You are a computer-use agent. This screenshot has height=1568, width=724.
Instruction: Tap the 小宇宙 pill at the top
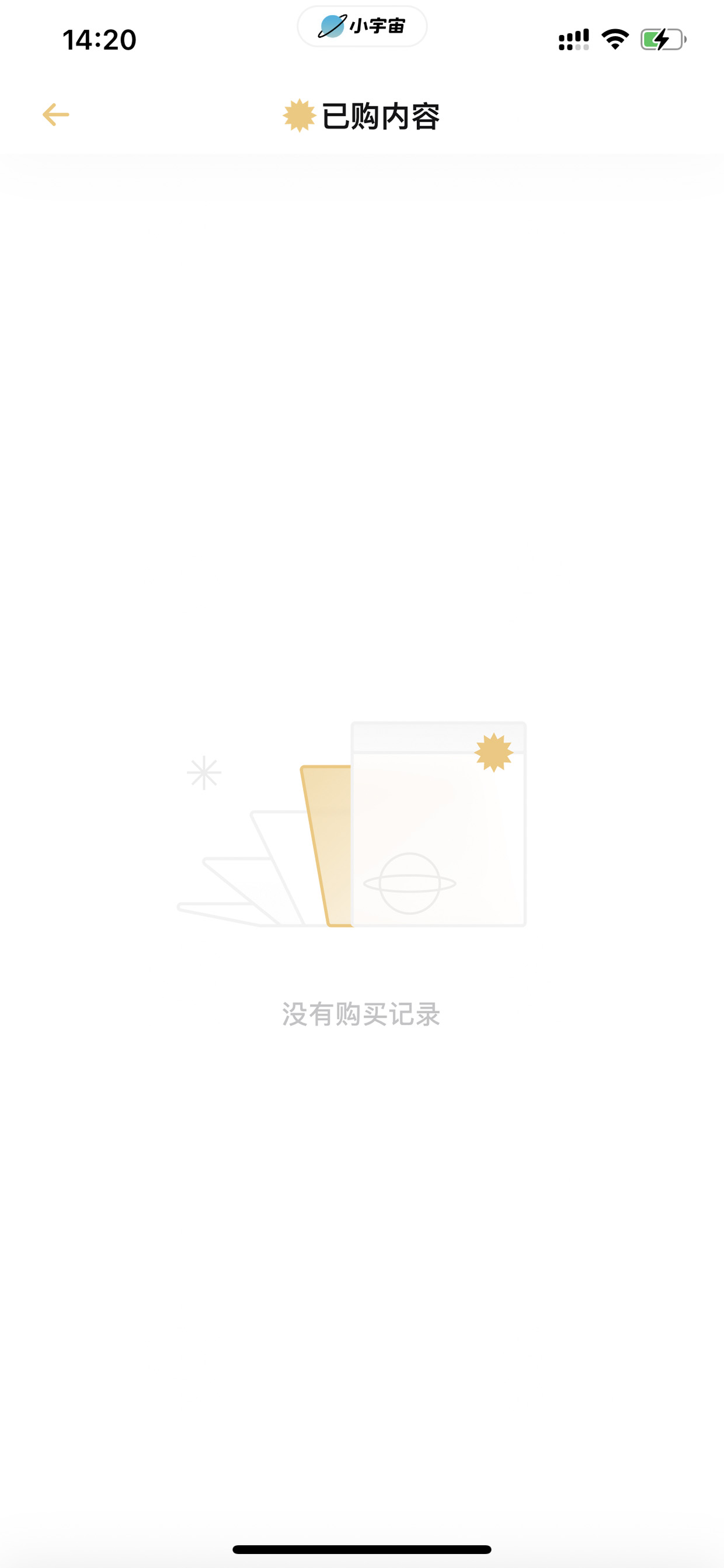click(x=362, y=26)
